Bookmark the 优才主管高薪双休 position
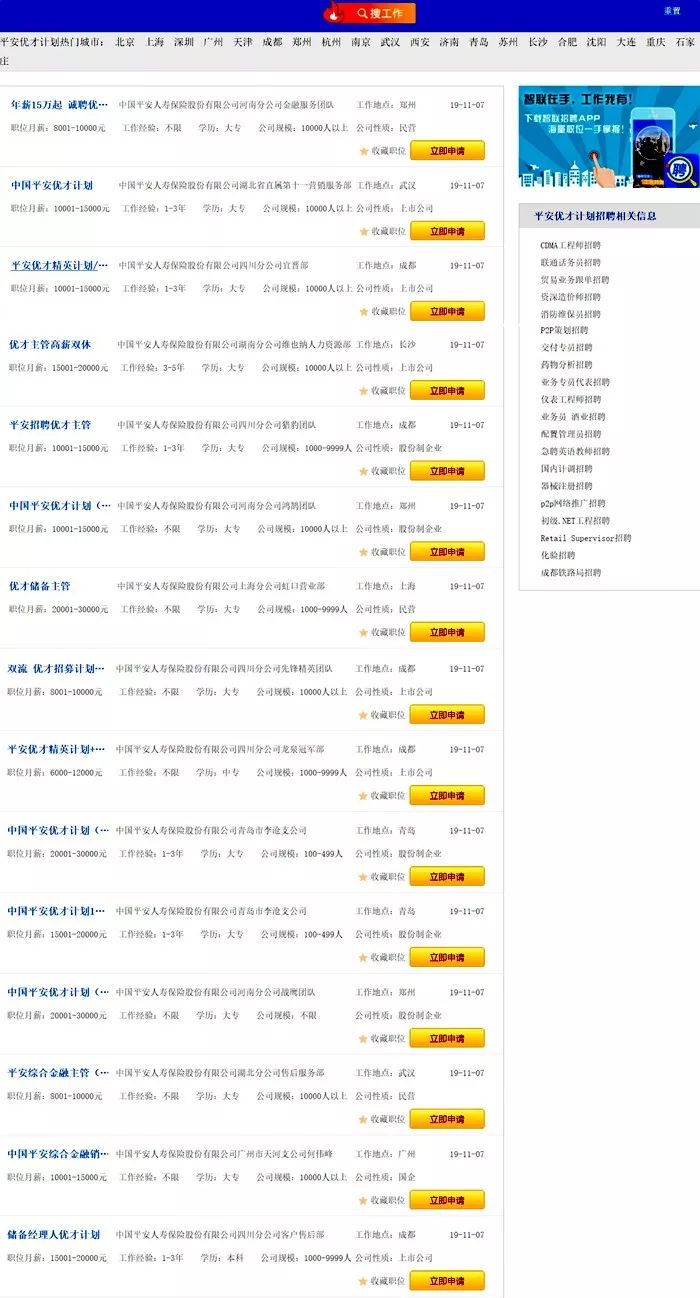 coord(382,391)
